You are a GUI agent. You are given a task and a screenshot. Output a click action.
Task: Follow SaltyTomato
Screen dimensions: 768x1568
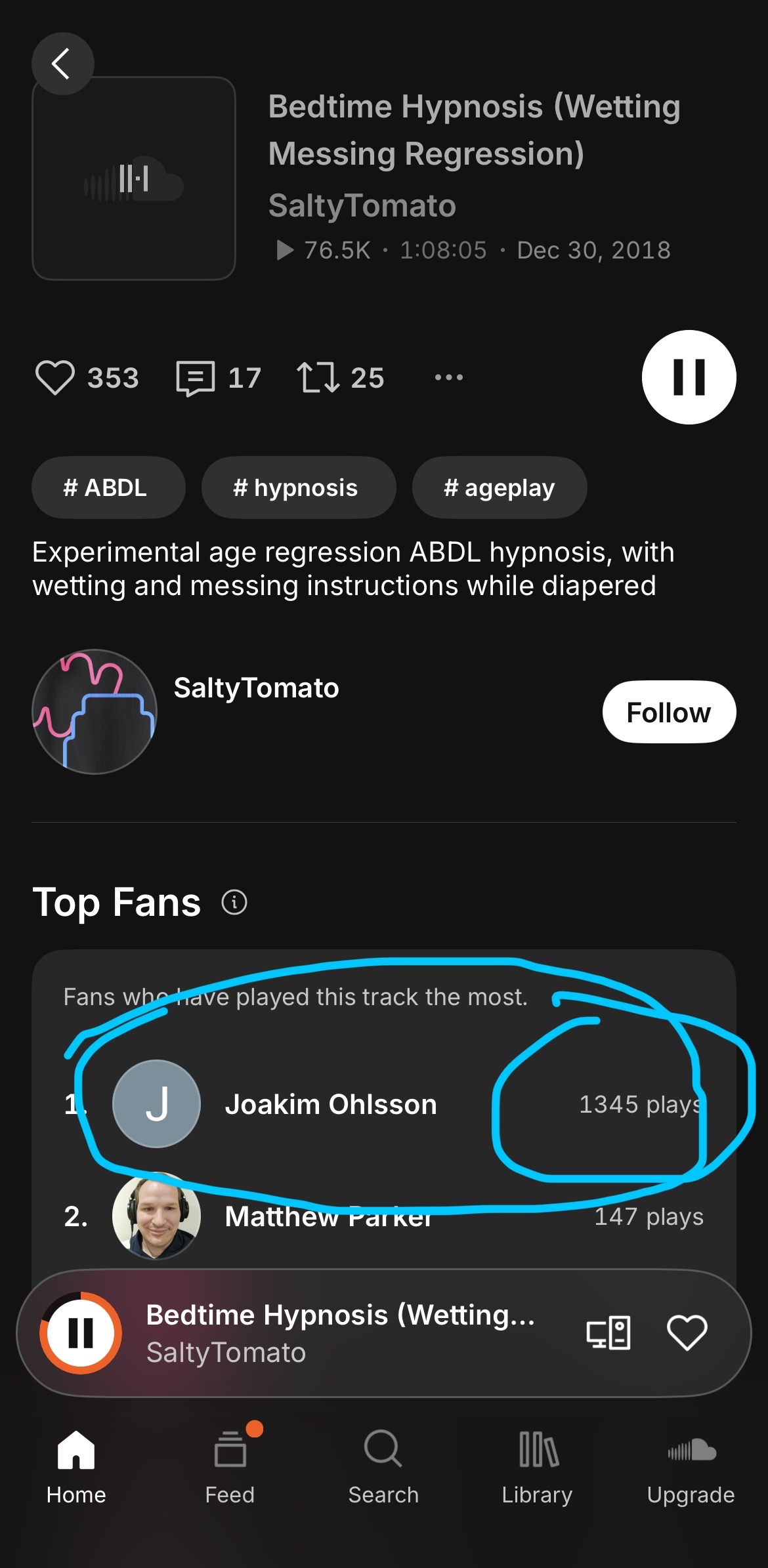point(669,712)
